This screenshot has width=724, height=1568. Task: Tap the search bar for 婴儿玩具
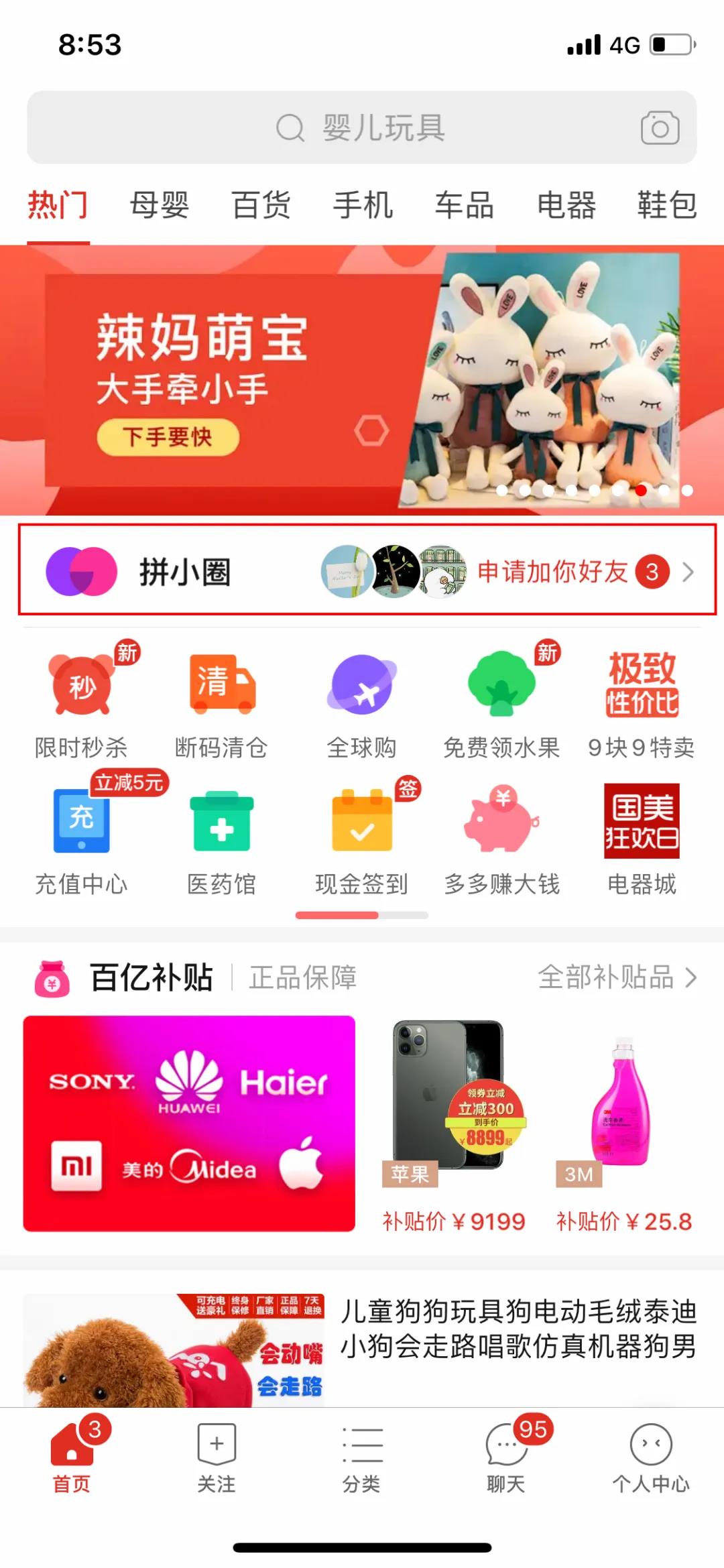coord(362,129)
